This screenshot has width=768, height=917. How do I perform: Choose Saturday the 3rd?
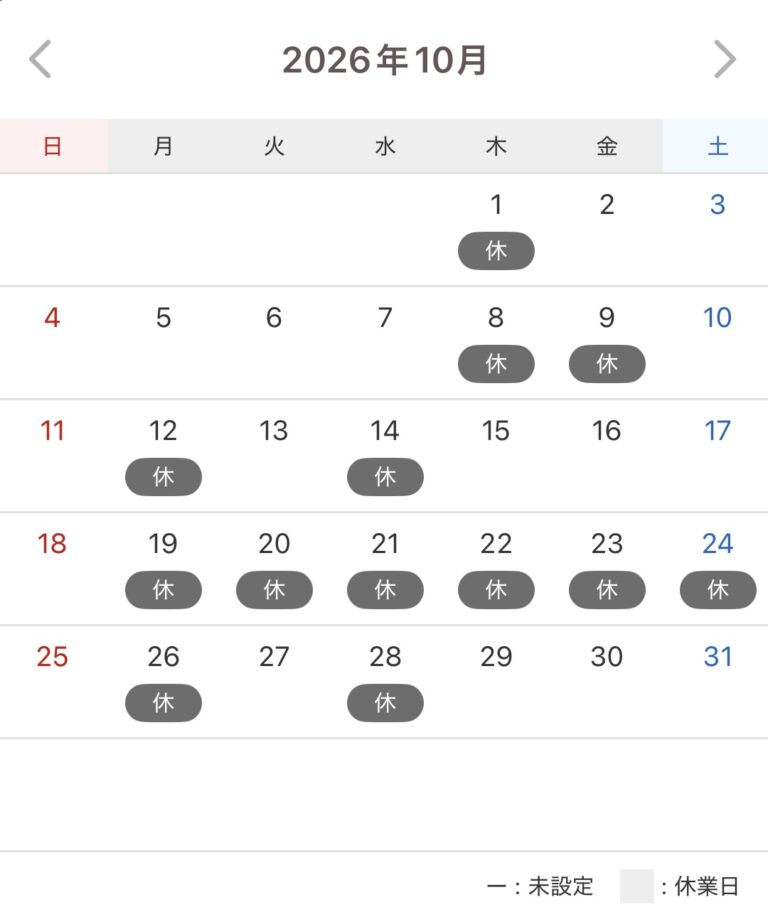point(717,230)
